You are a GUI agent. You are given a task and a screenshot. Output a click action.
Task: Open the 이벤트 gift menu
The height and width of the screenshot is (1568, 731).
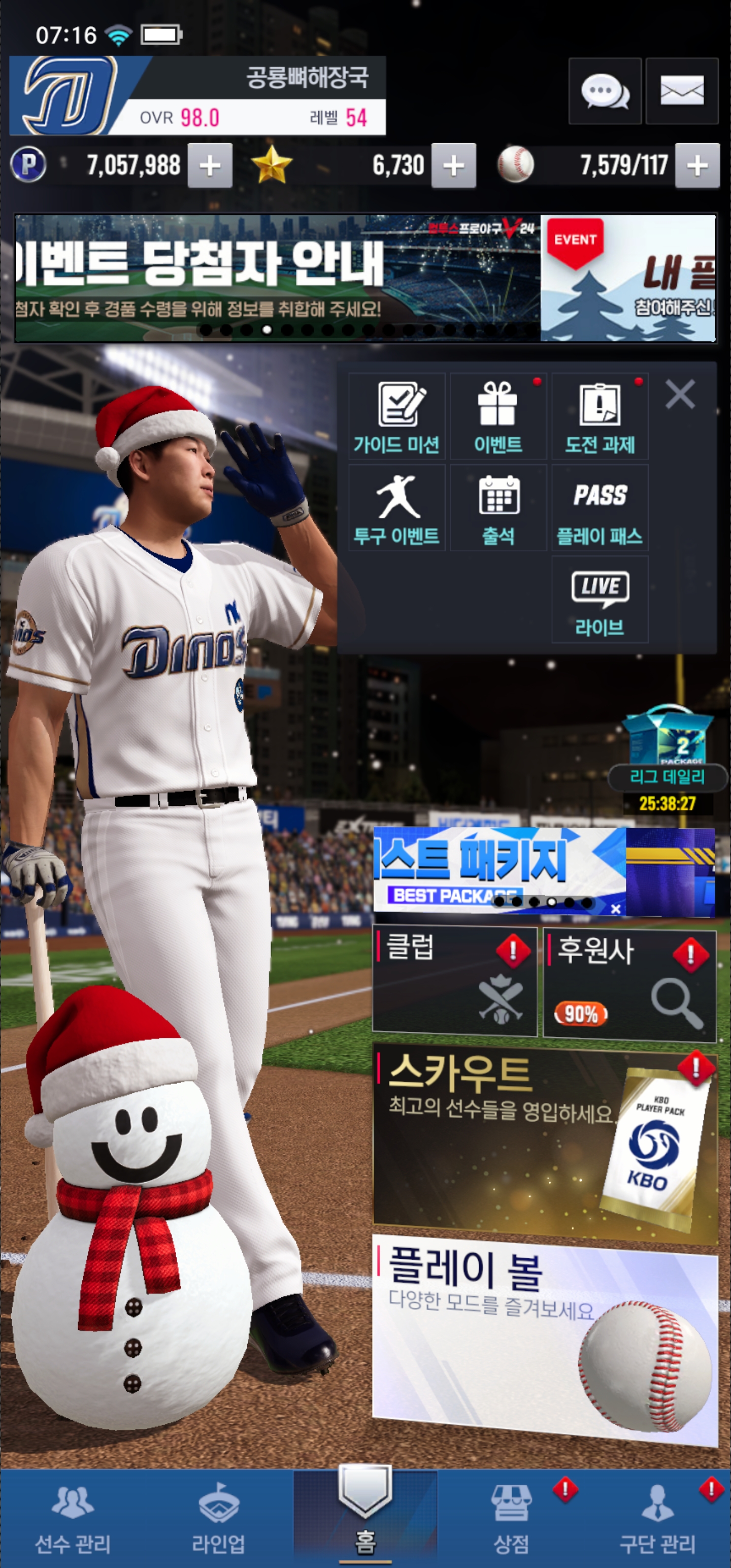[498, 417]
